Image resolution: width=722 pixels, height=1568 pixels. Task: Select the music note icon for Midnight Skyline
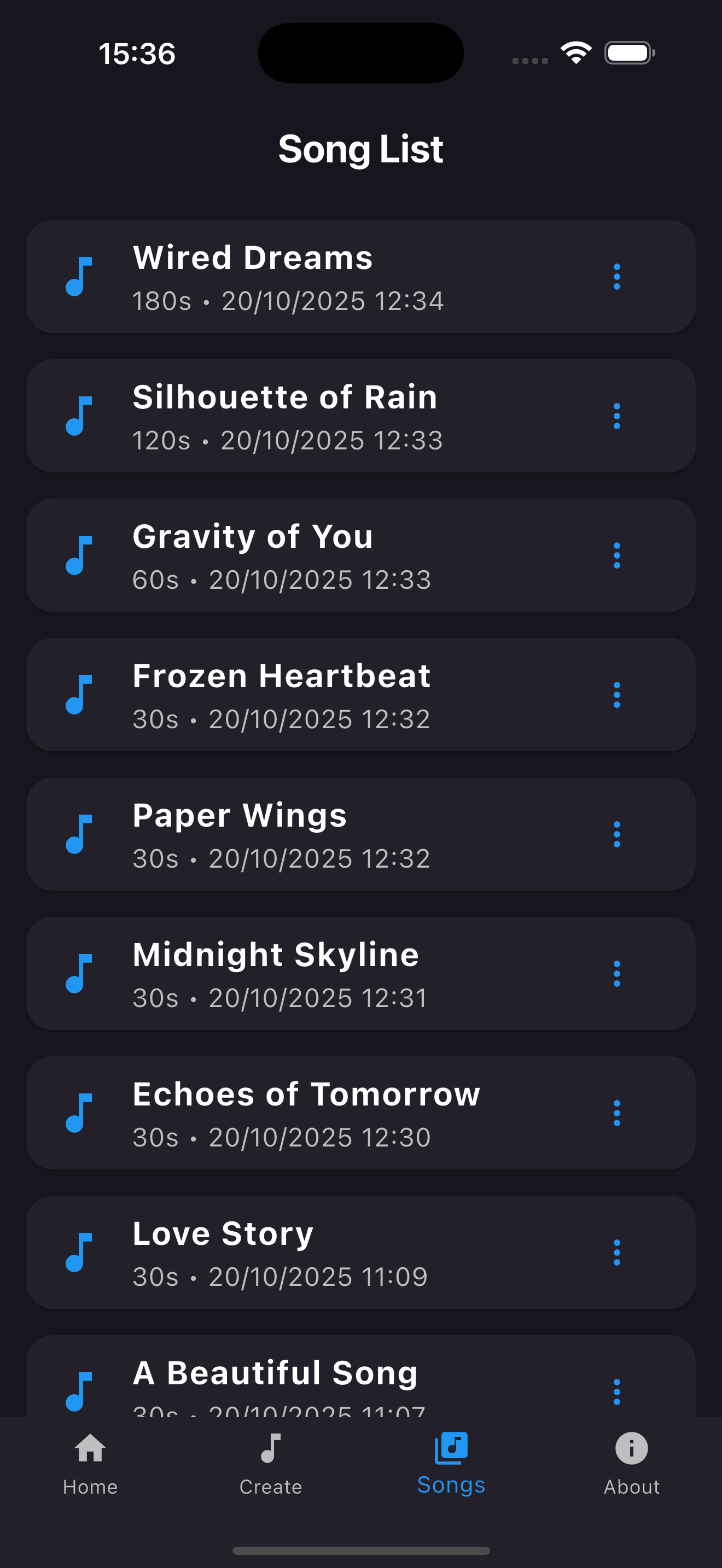80,973
